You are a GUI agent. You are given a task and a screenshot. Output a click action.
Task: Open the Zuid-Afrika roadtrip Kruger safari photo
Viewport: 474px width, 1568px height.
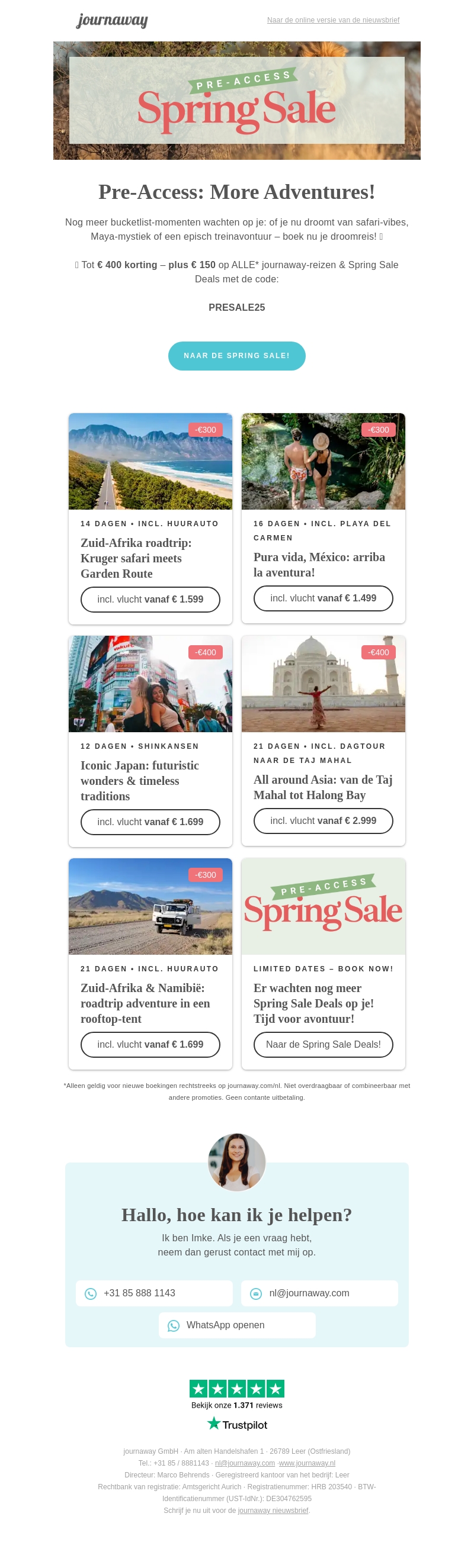point(150,461)
